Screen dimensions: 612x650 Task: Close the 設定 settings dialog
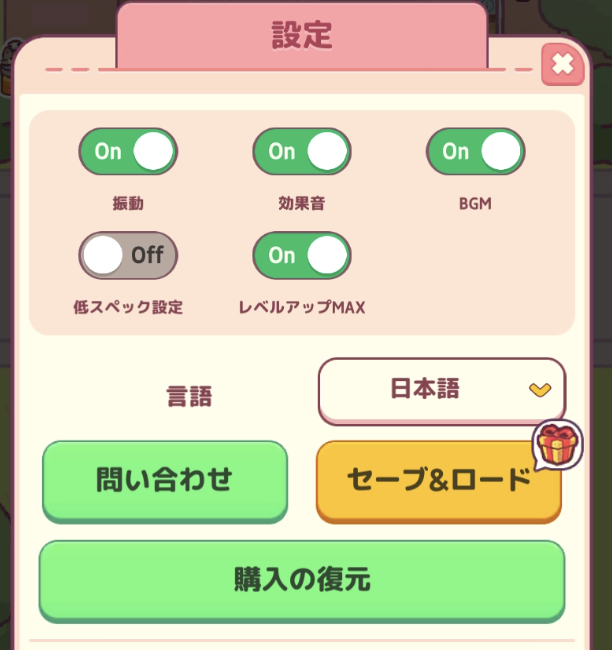[563, 65]
